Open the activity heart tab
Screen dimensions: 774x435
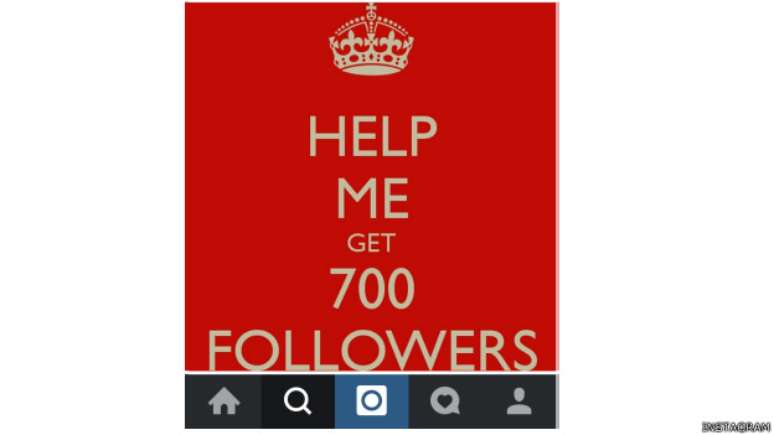(445, 402)
